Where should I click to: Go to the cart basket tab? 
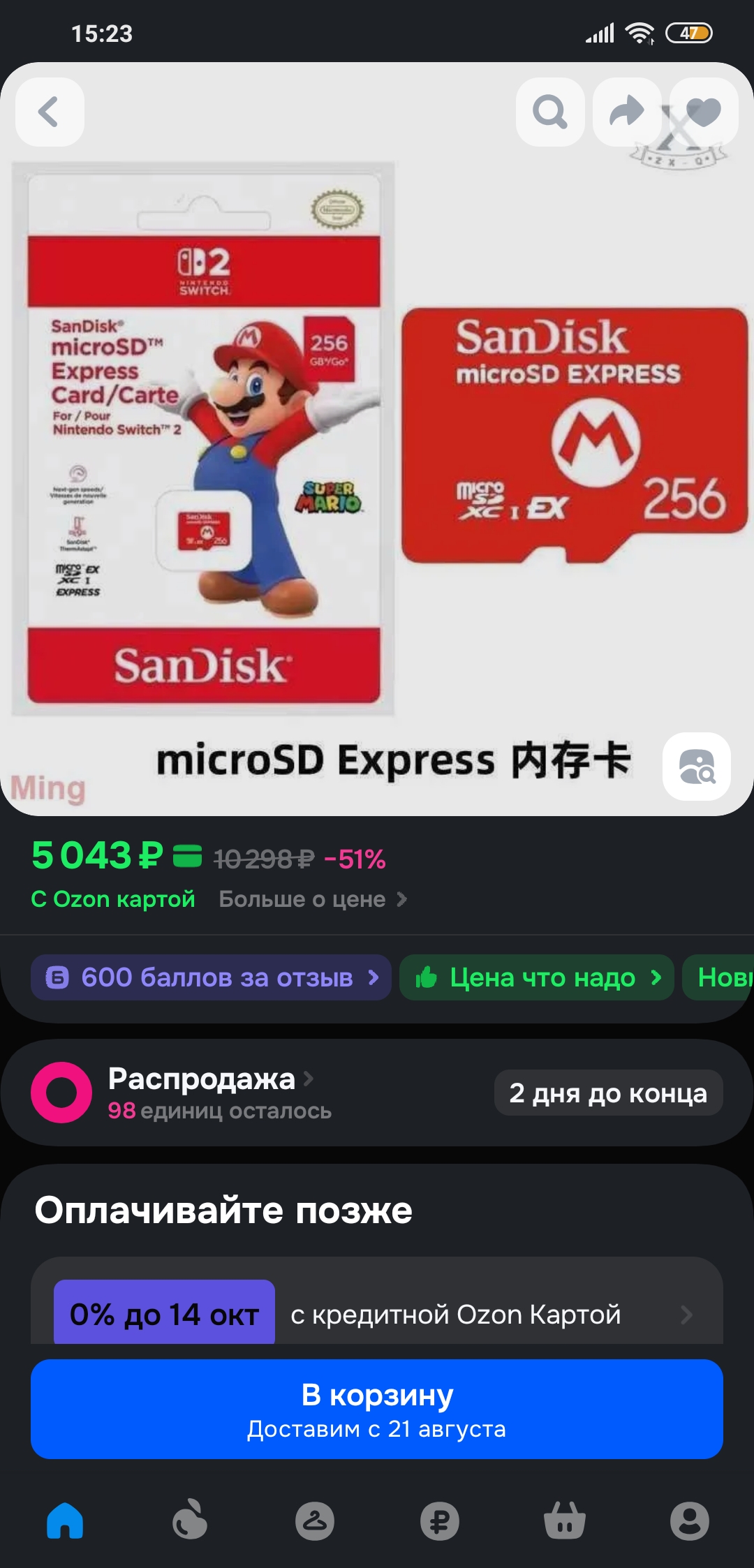click(564, 1521)
